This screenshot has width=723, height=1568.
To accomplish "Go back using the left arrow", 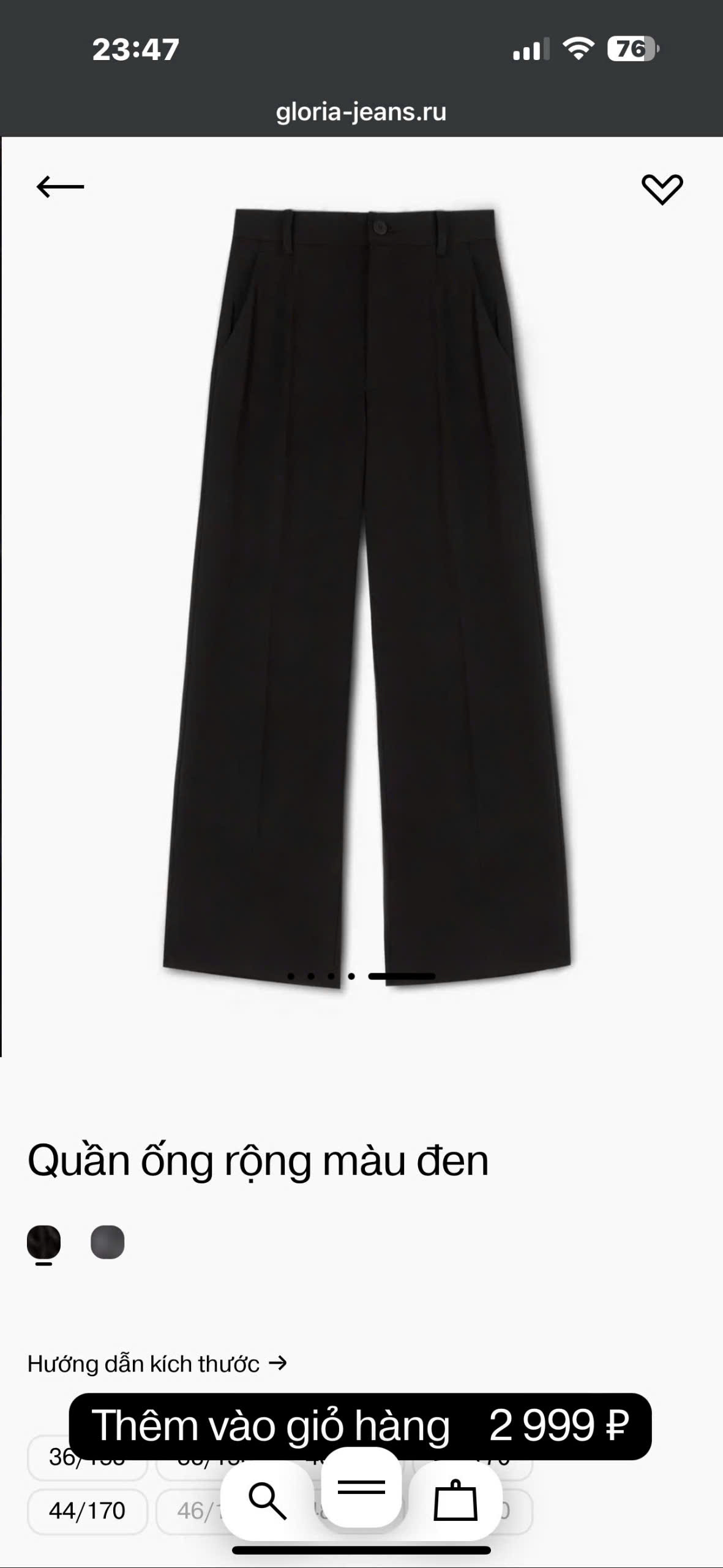I will (60, 187).
